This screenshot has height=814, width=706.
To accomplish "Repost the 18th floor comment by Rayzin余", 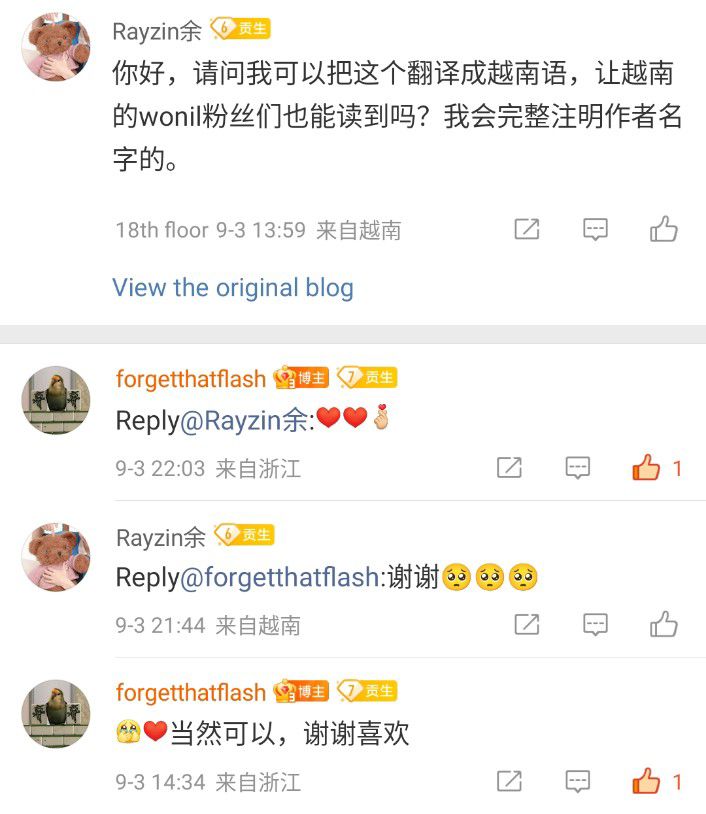I will coord(526,229).
